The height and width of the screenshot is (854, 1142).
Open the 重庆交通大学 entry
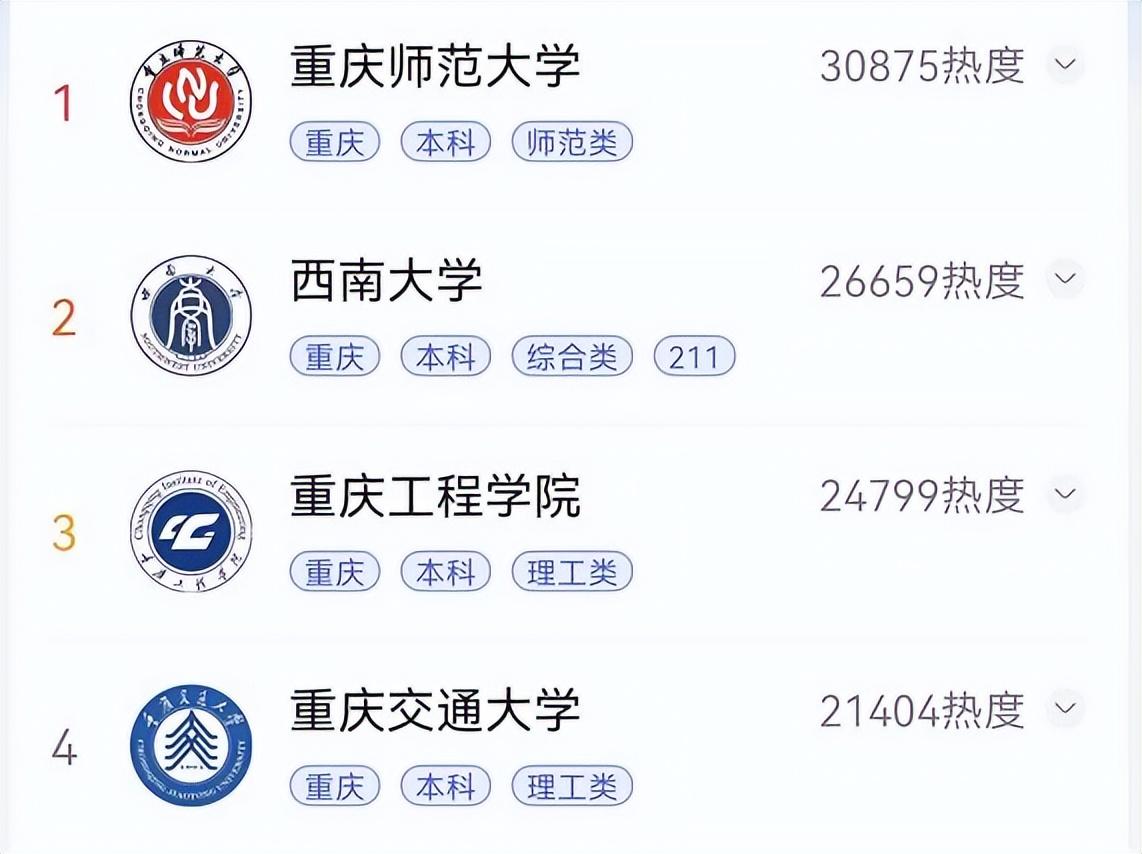click(435, 712)
